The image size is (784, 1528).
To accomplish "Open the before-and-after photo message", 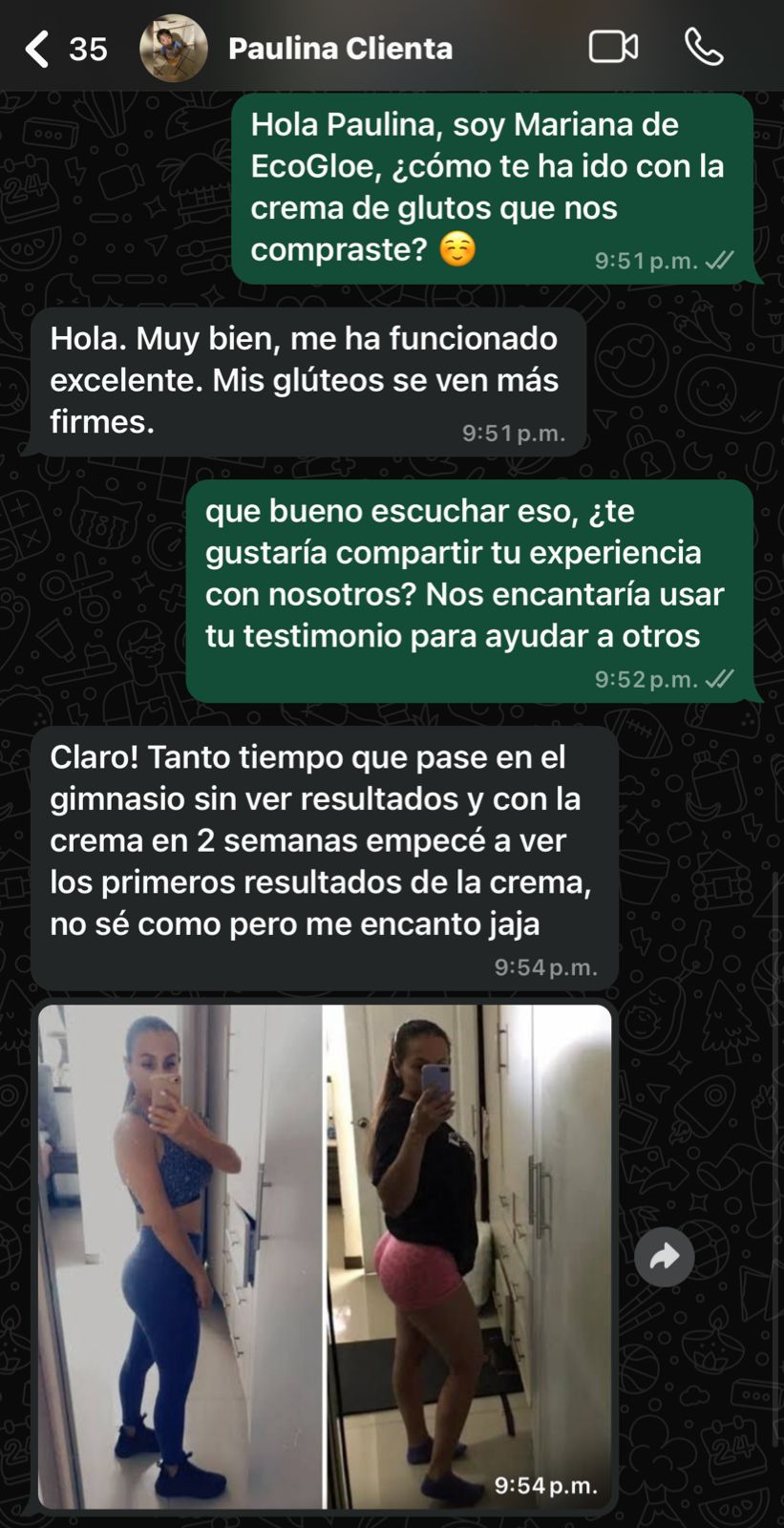I will pos(325,1256).
